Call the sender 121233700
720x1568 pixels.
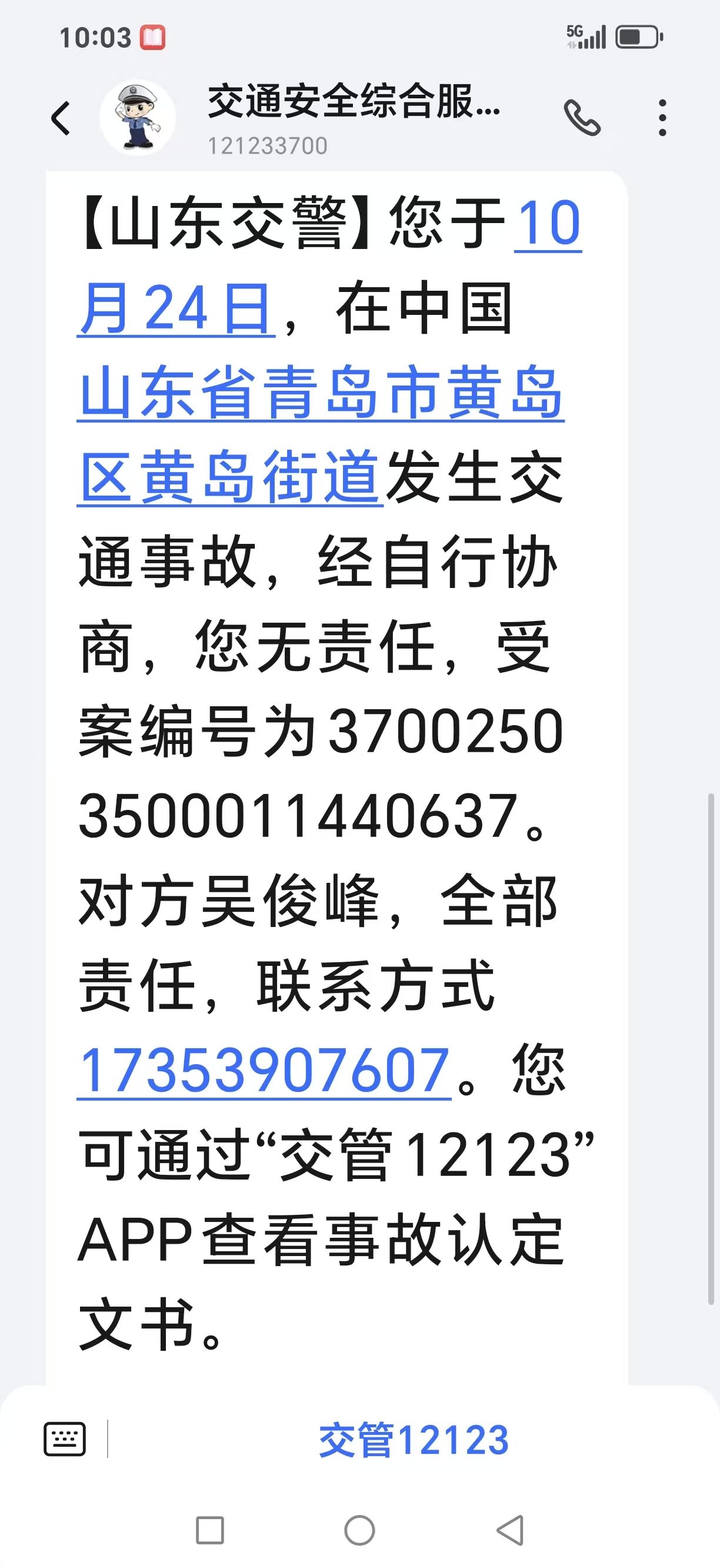click(x=581, y=118)
